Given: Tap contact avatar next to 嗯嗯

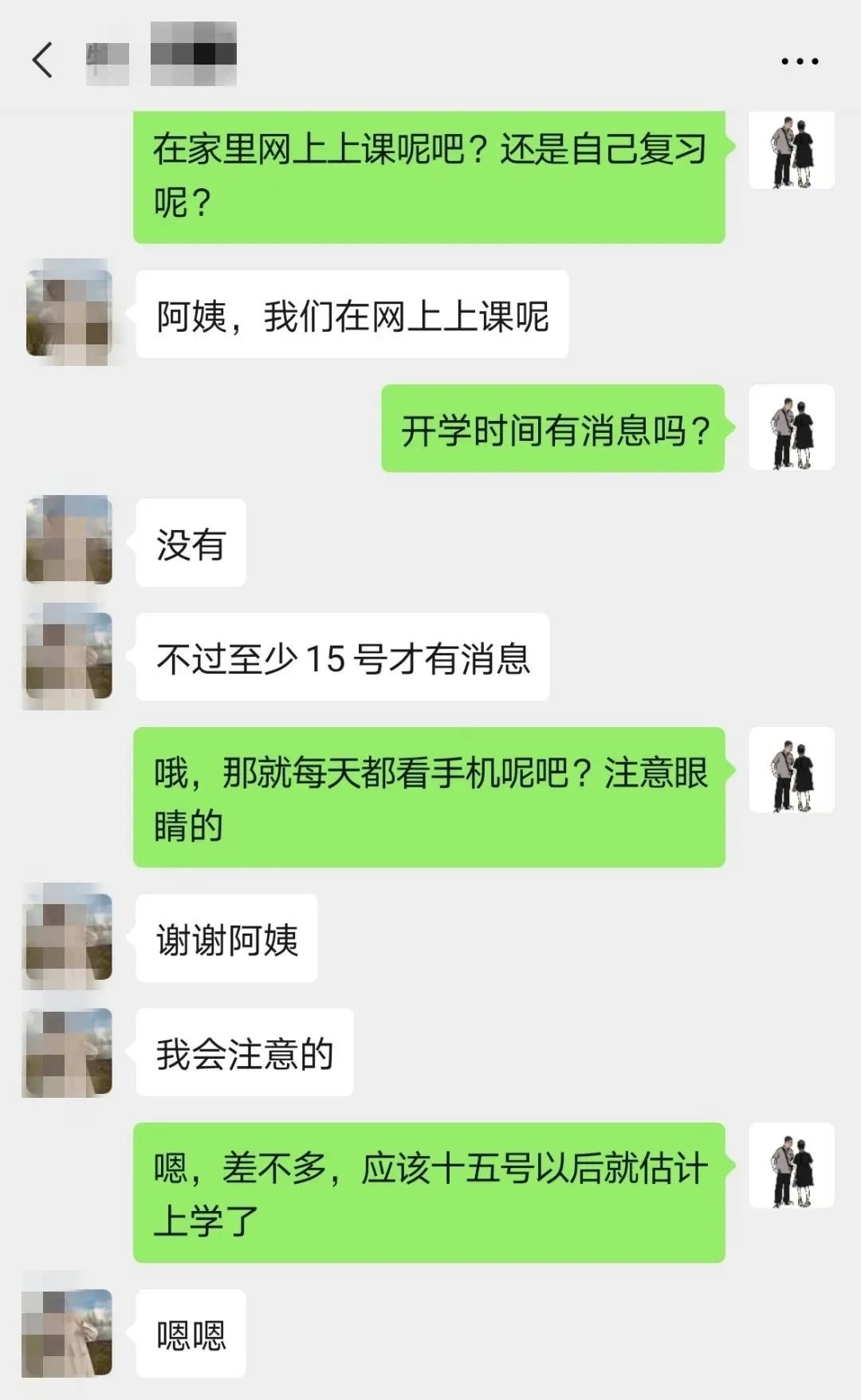Looking at the screenshot, I should point(69,1332).
